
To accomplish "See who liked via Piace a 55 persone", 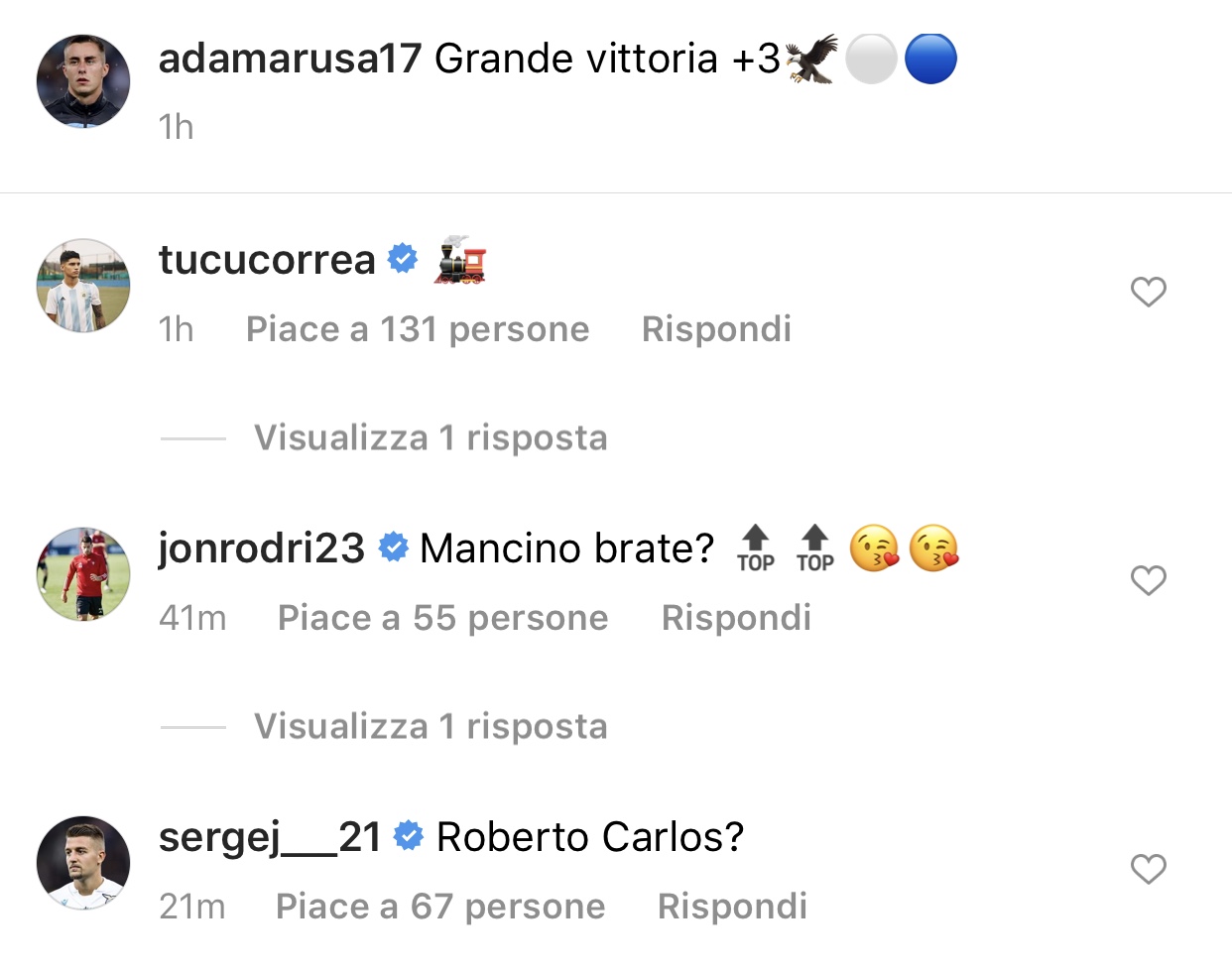I will pos(442,618).
